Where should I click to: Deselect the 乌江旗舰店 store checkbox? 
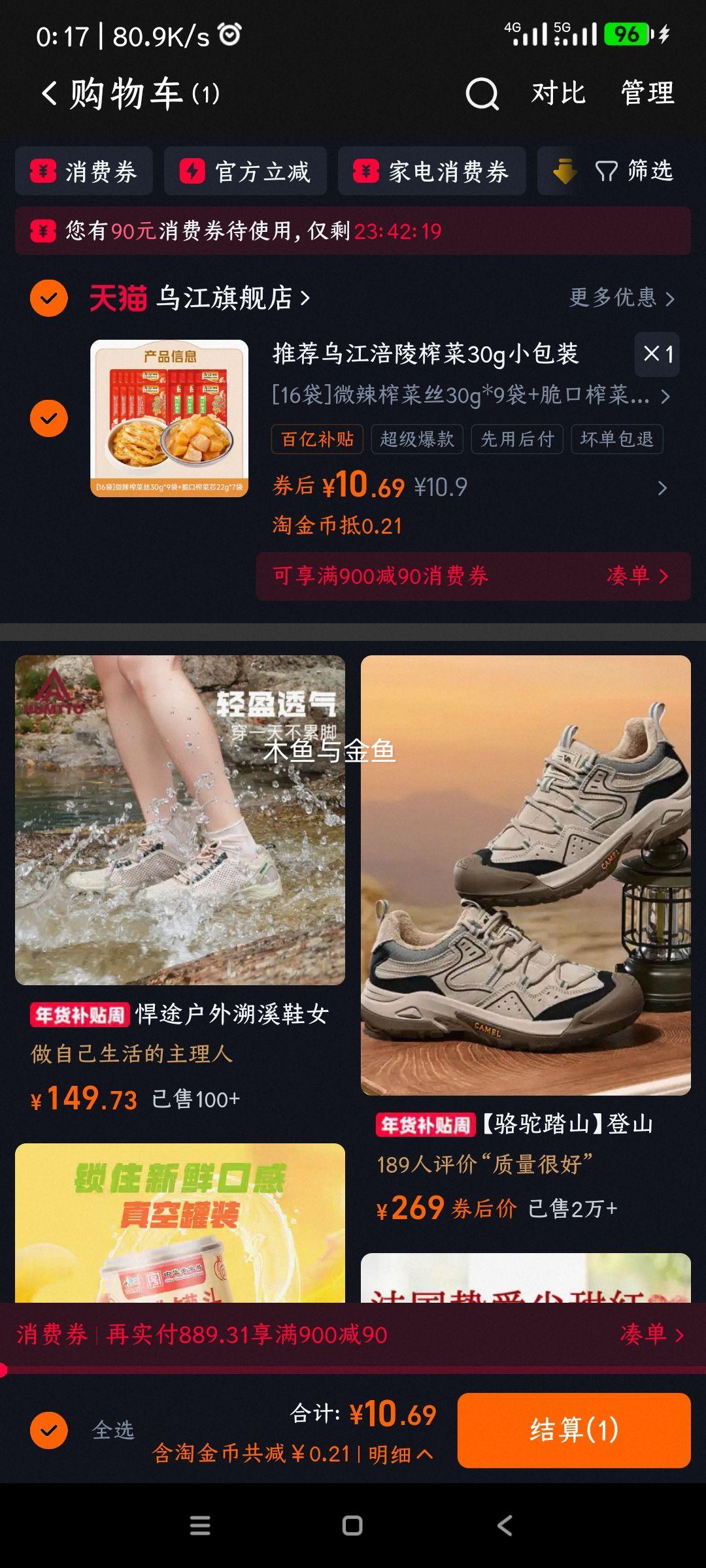coord(49,297)
